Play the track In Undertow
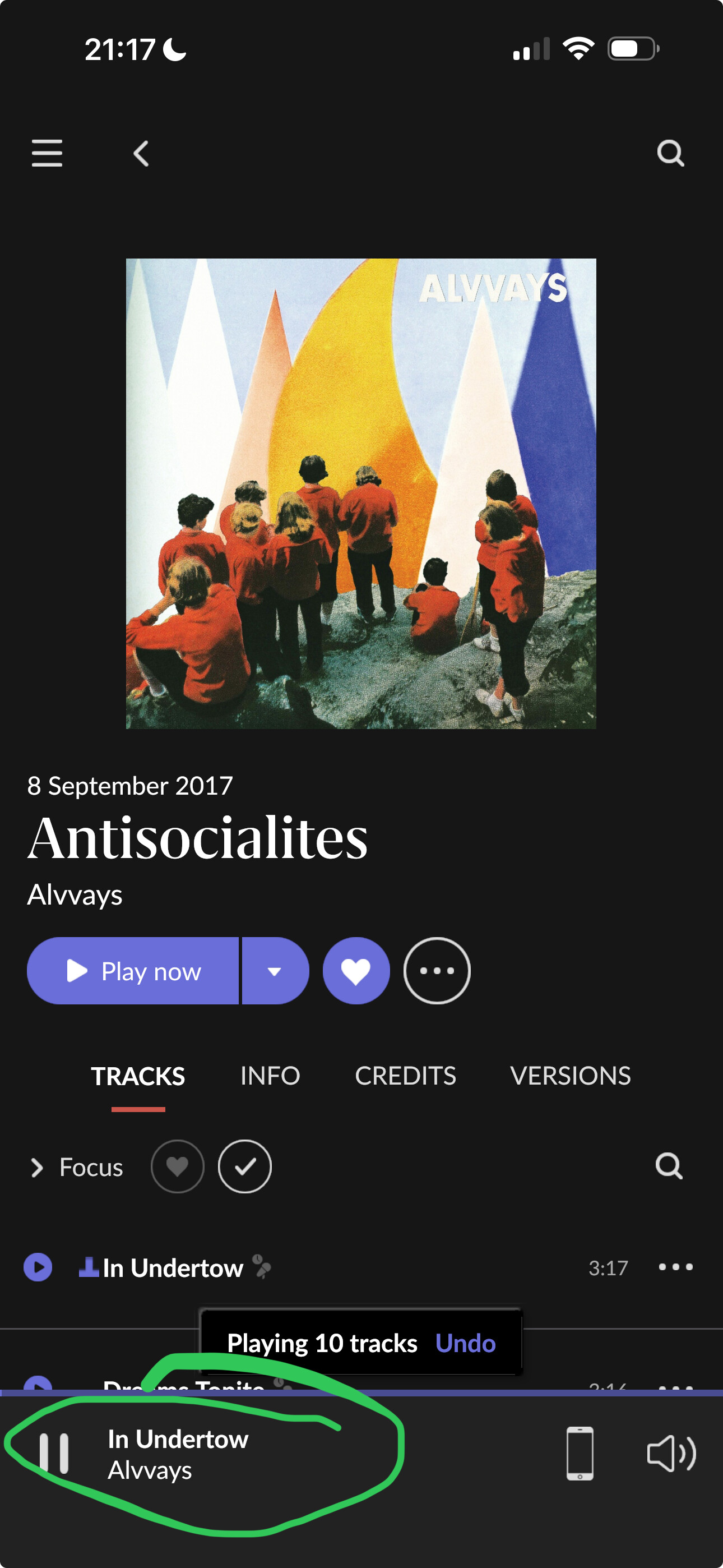The image size is (723, 1568). point(38,1267)
